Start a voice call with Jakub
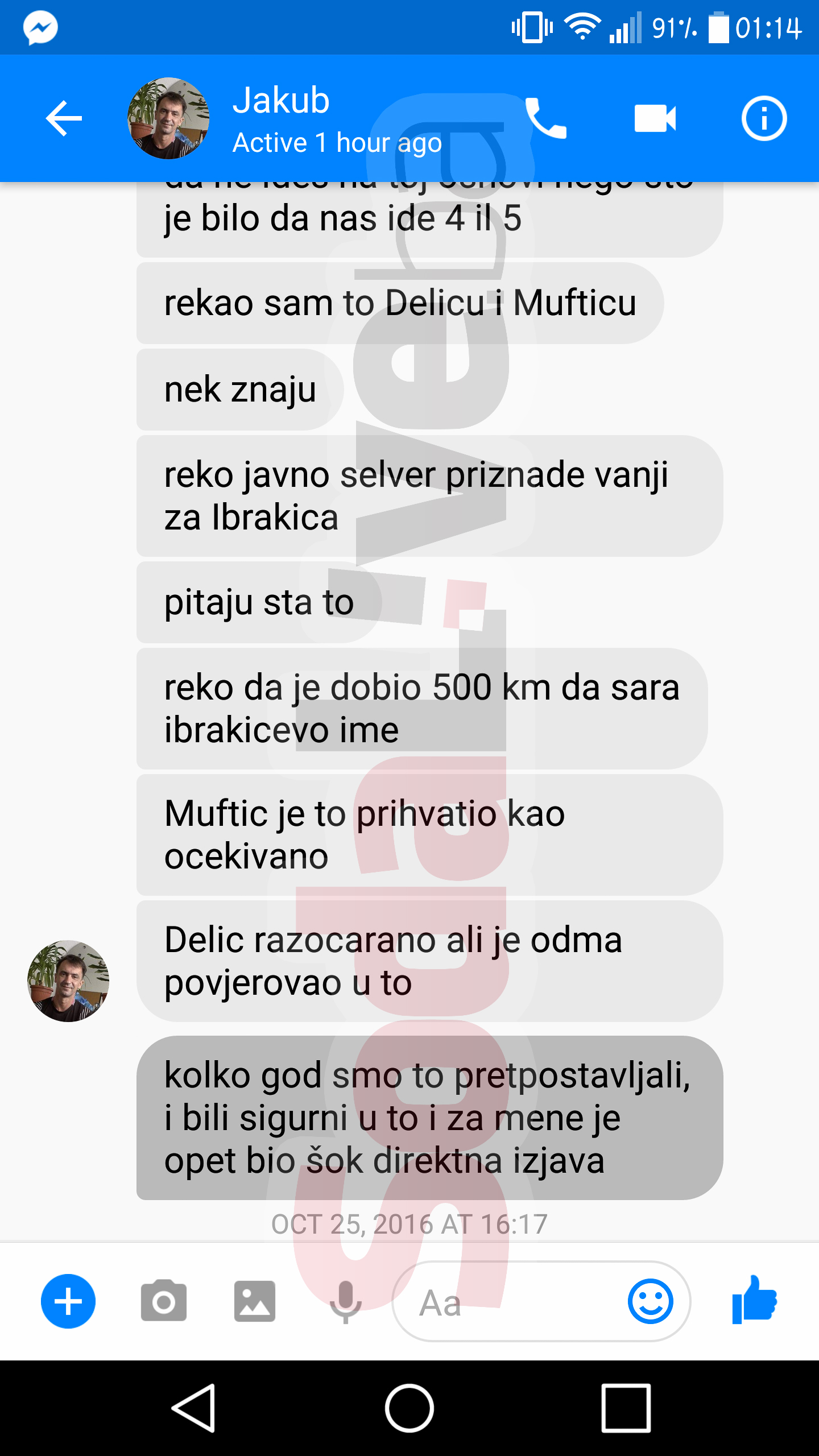This screenshot has height=1456, width=819. tap(545, 118)
